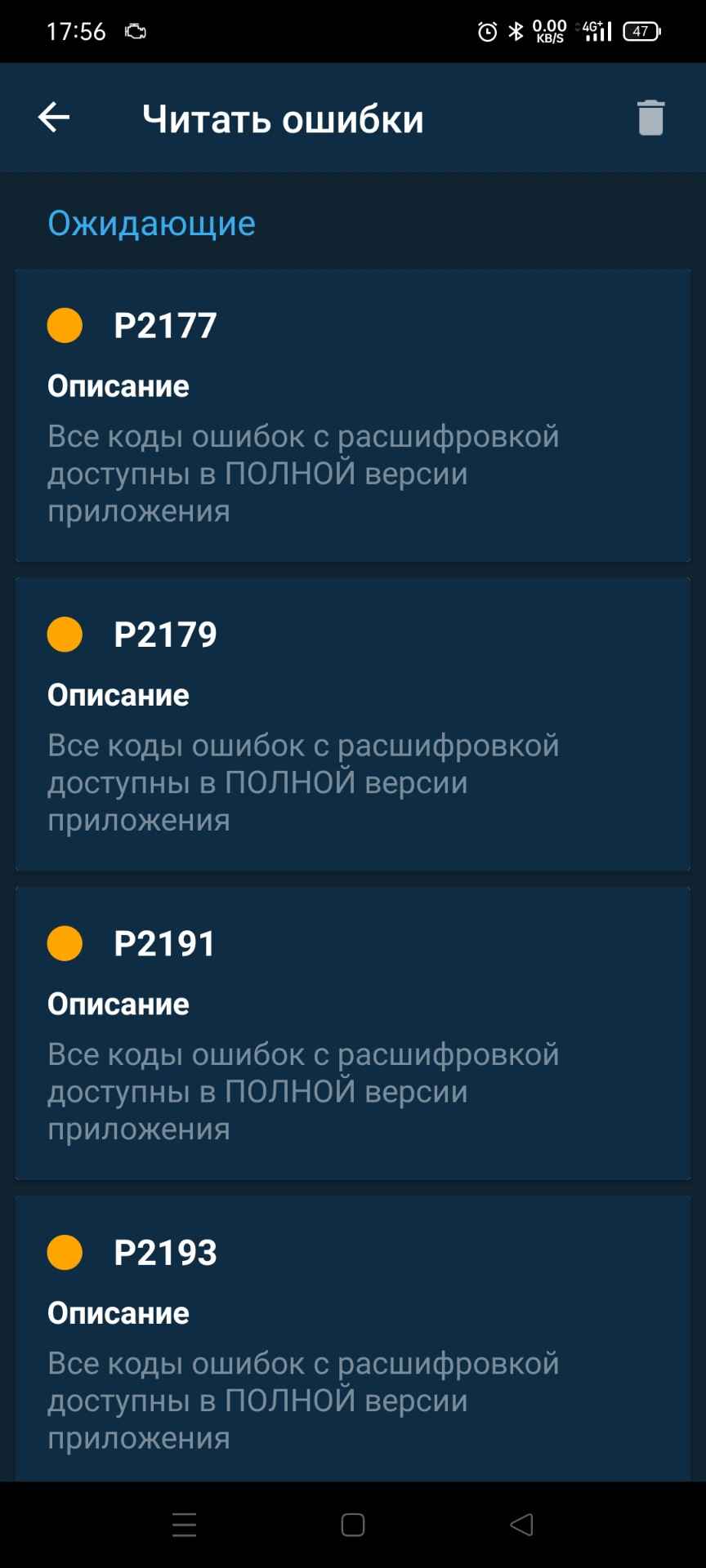Image resolution: width=706 pixels, height=1568 pixels.
Task: Select the P2179 error card
Action: [x=352, y=724]
